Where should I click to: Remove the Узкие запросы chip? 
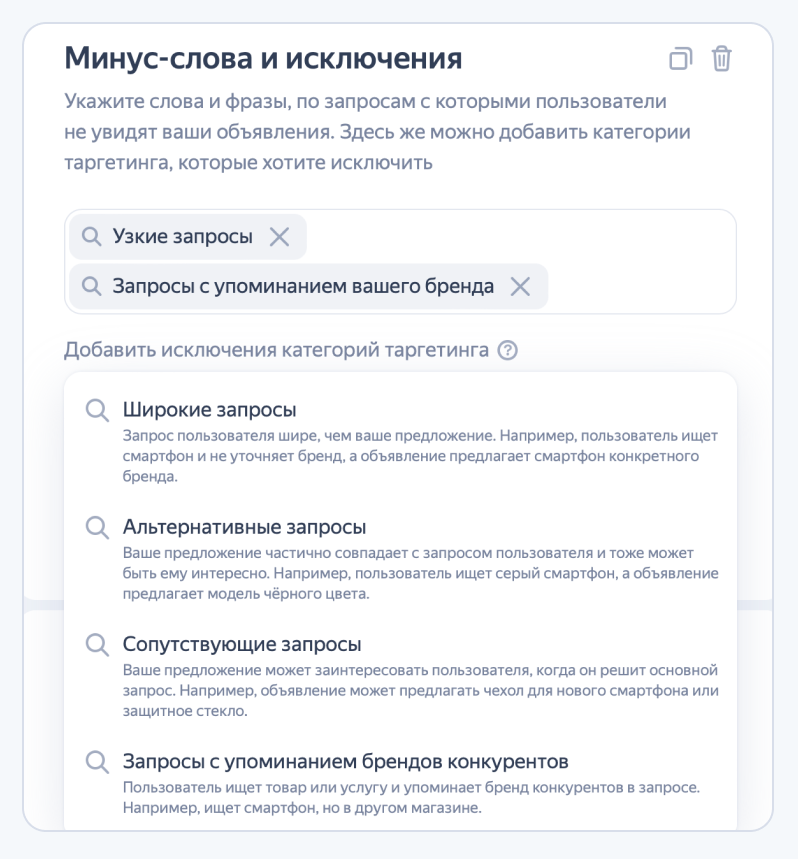click(279, 237)
